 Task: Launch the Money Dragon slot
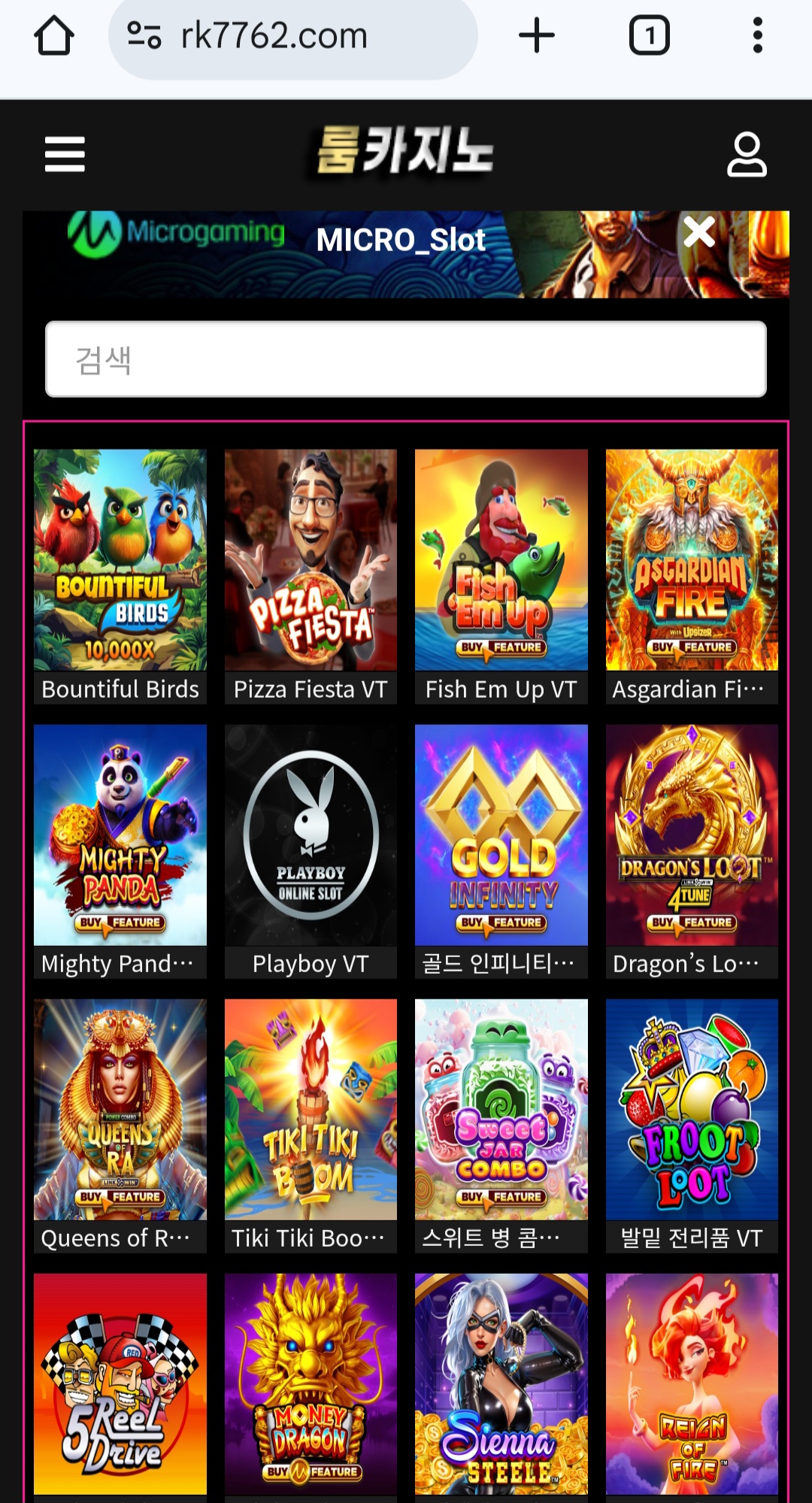click(311, 1383)
